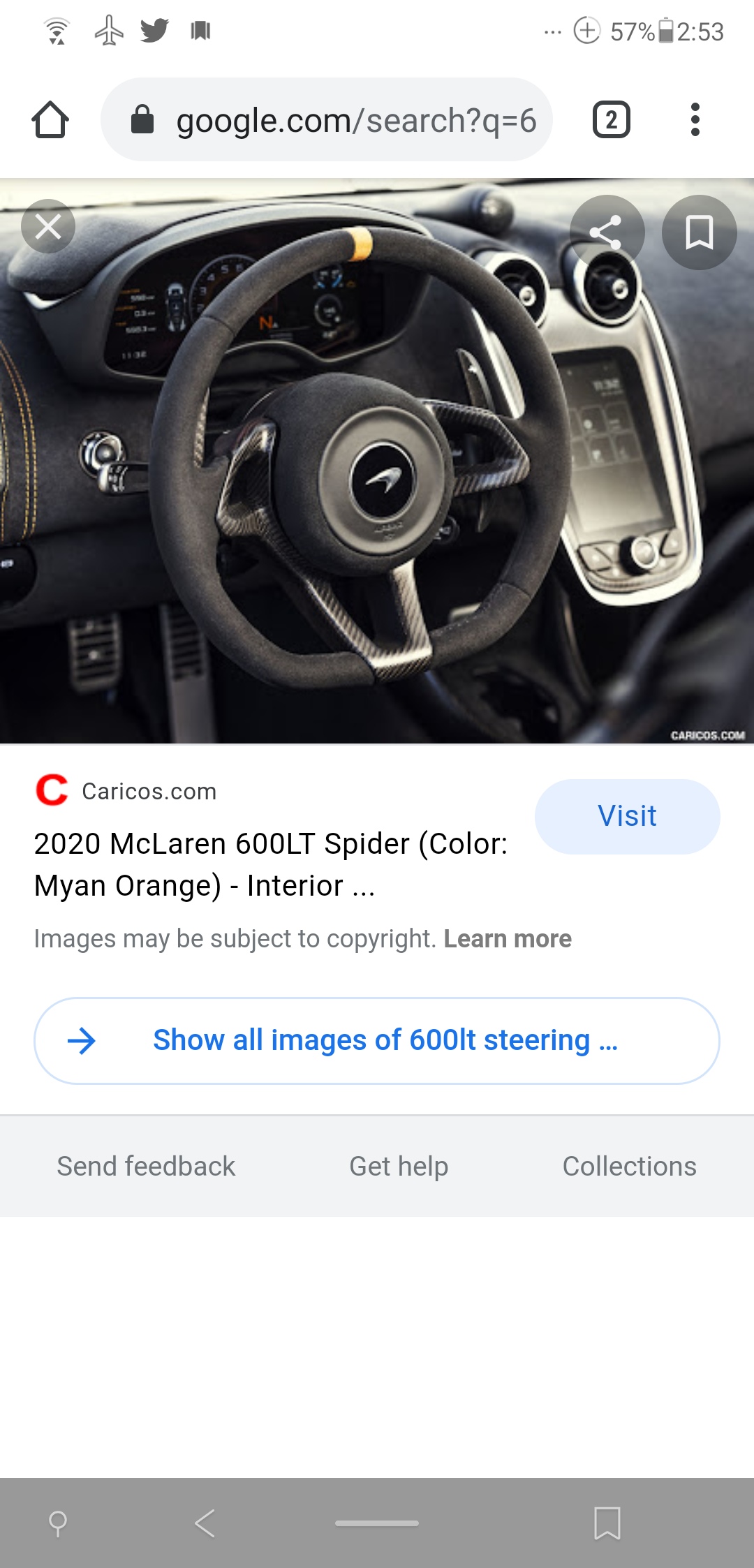754x1568 pixels.
Task: Open Get help
Action: point(399,1167)
